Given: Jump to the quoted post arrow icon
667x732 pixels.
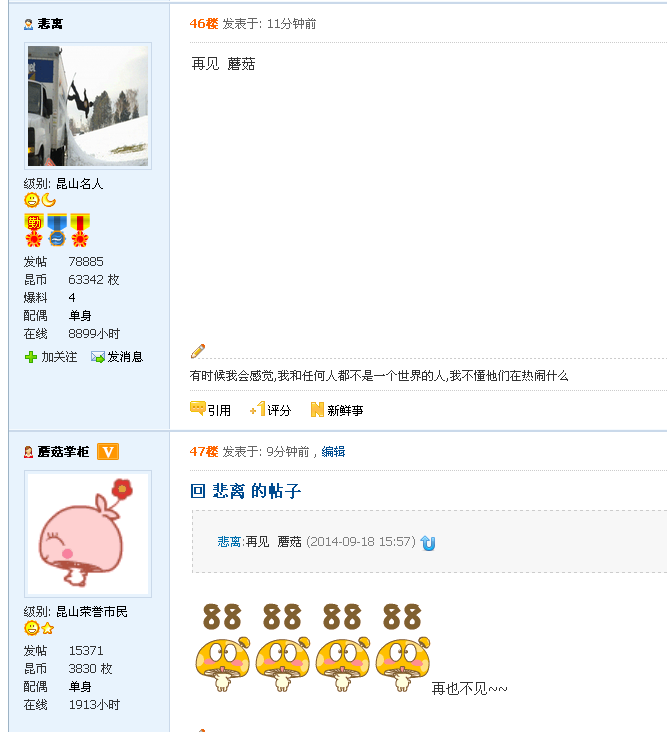Looking at the screenshot, I should (x=428, y=542).
